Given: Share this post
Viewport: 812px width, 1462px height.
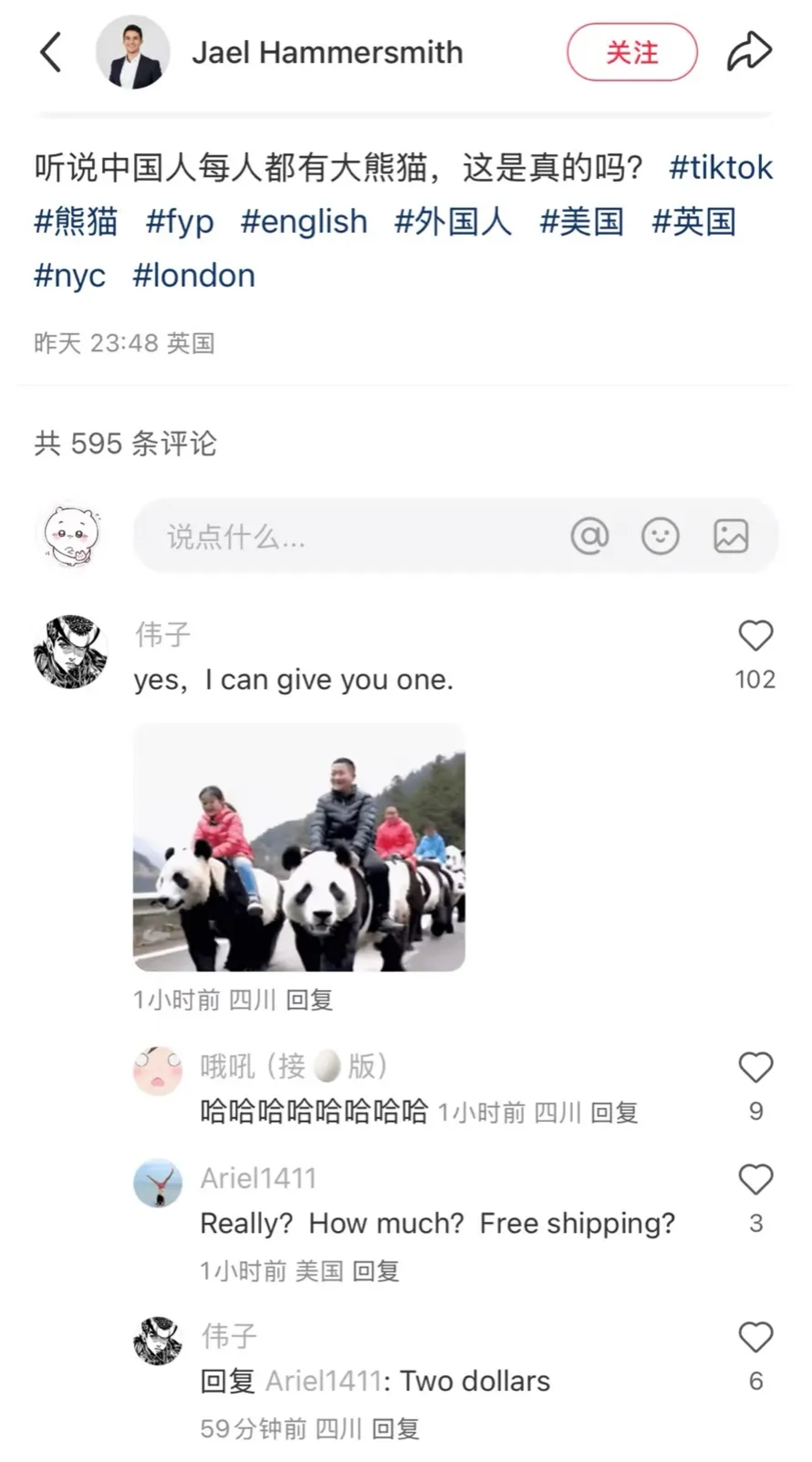Looking at the screenshot, I should click(749, 52).
